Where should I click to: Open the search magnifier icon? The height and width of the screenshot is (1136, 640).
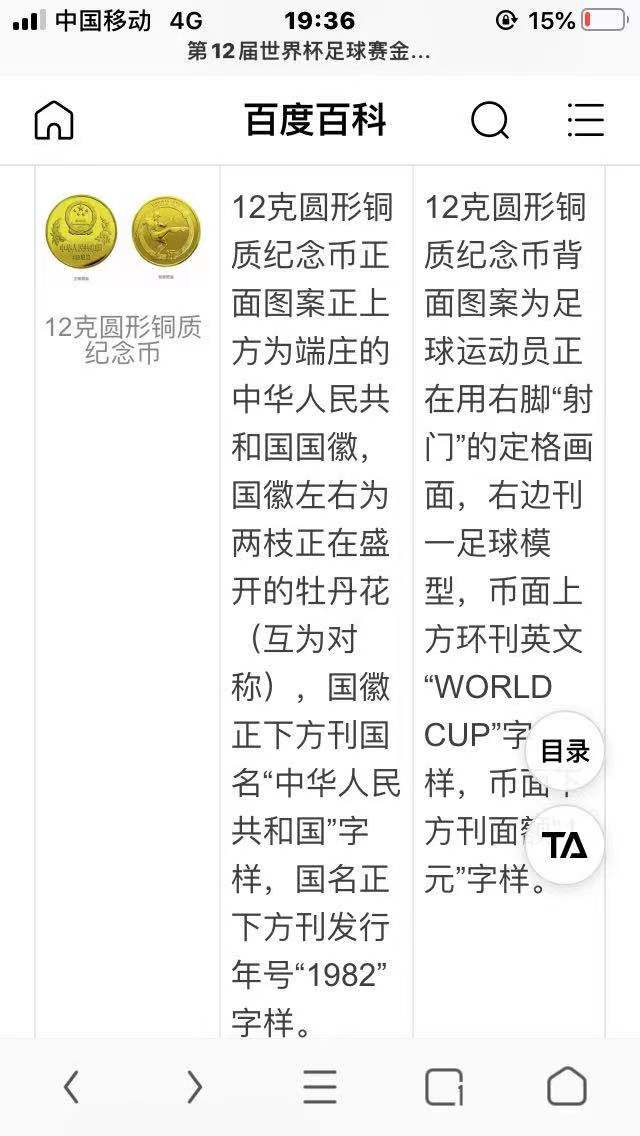tap(489, 121)
